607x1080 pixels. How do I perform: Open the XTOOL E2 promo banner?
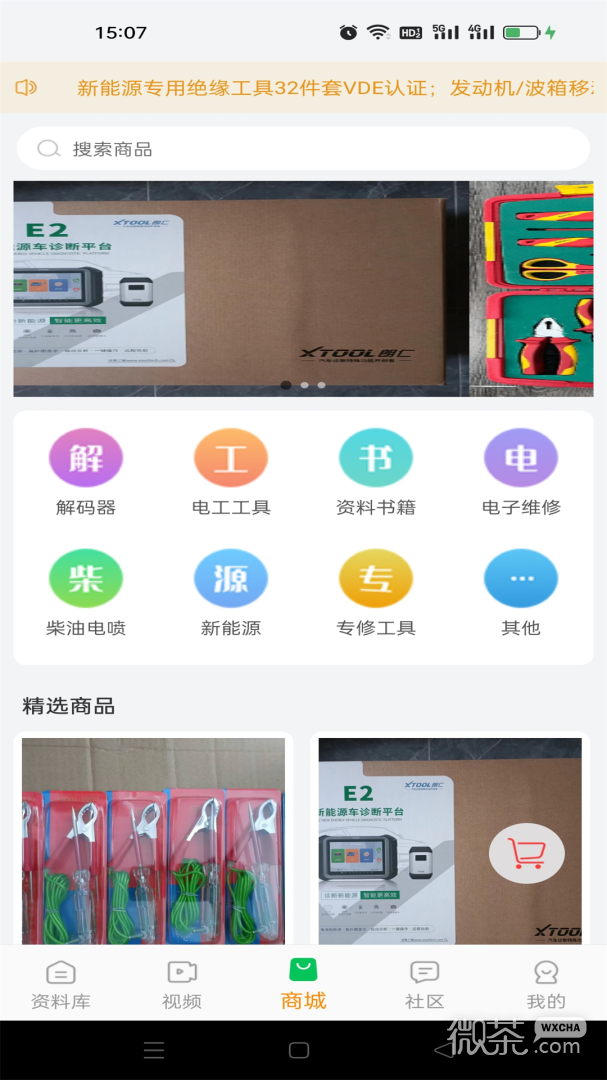[241, 289]
